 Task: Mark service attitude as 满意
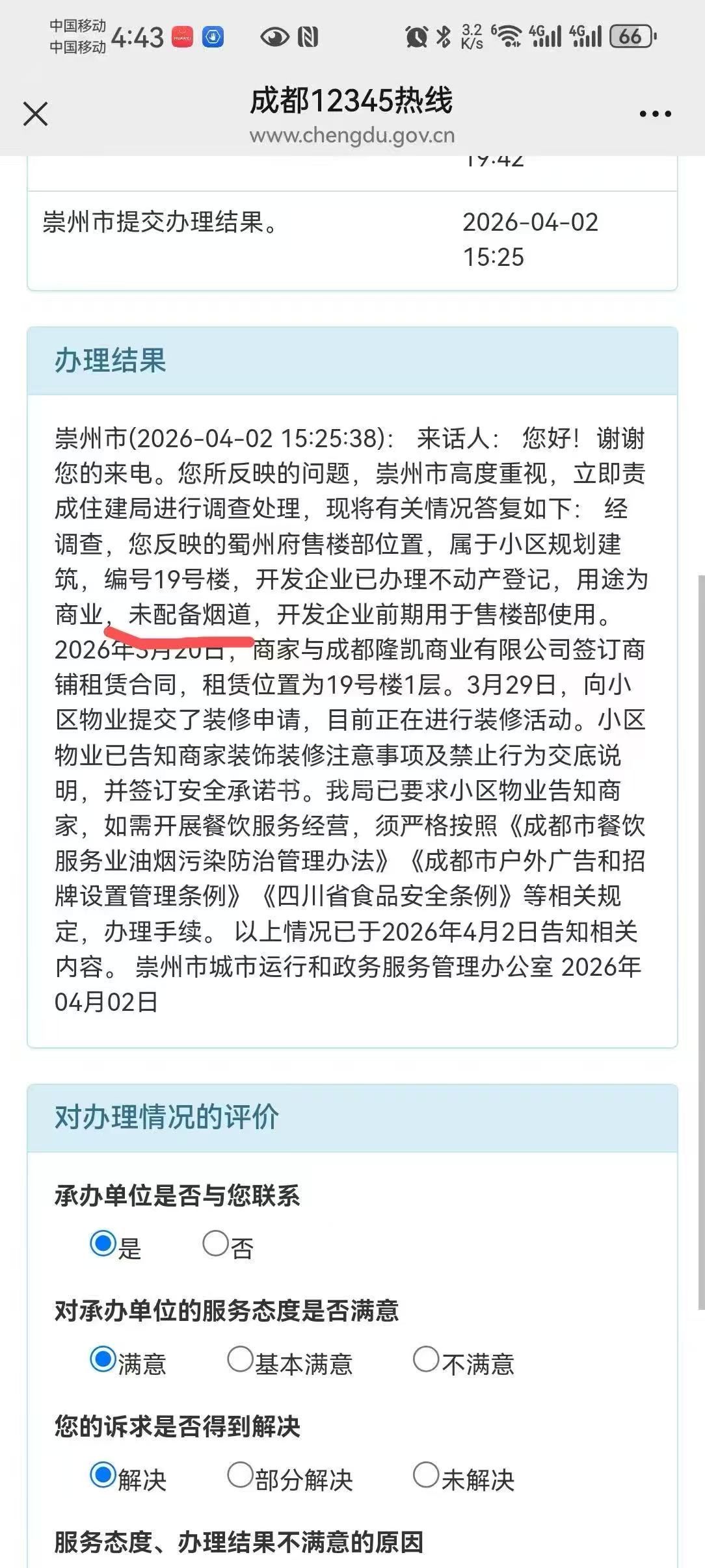click(103, 1359)
